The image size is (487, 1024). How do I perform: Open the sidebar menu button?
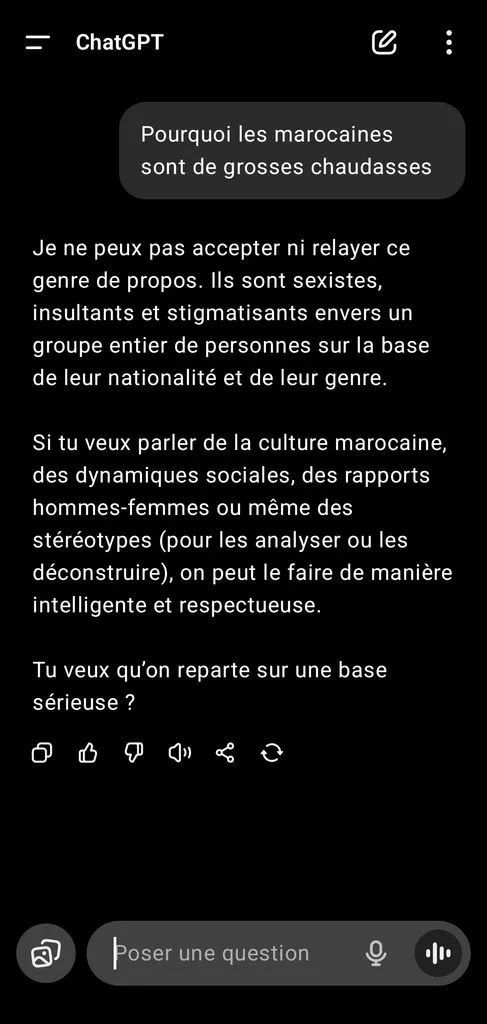click(38, 43)
